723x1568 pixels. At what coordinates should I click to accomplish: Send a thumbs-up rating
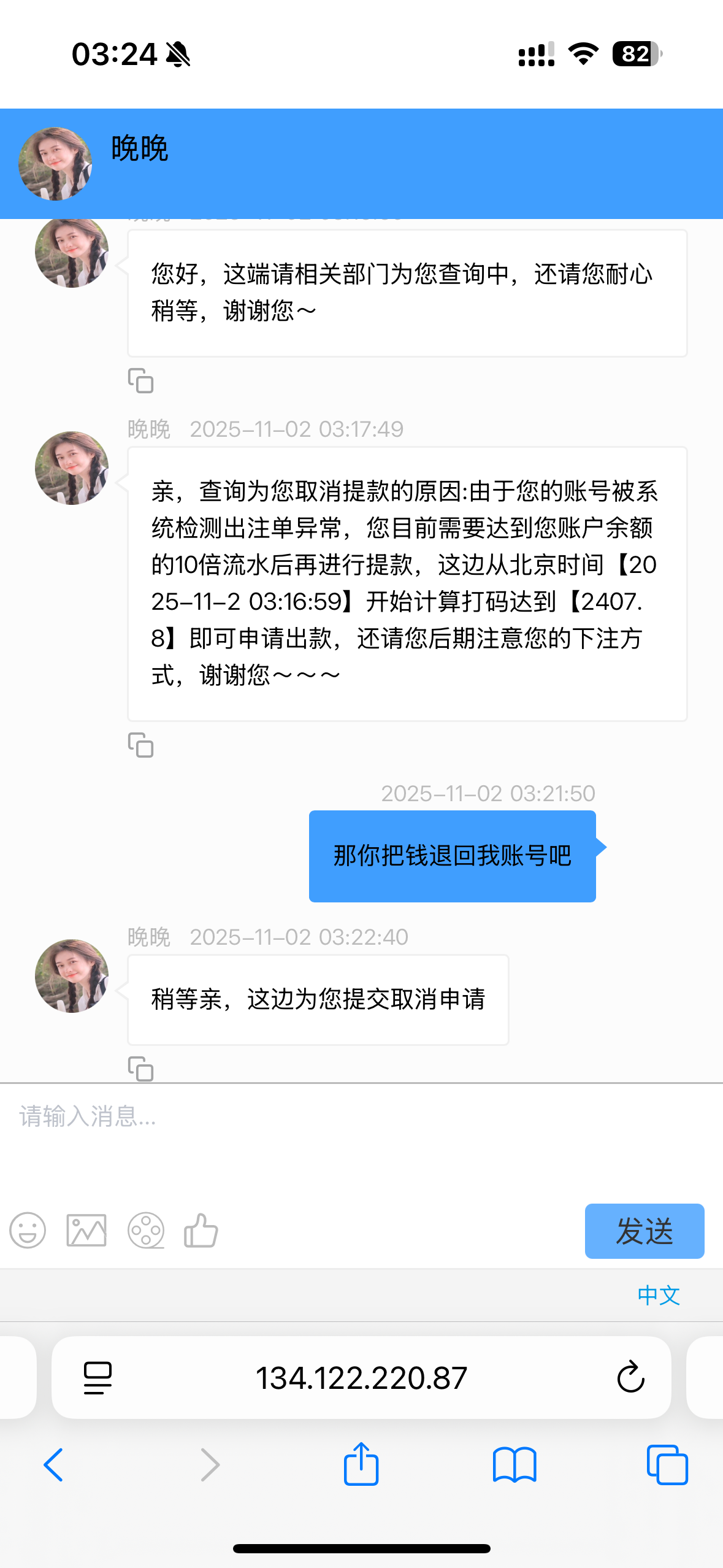tap(201, 1231)
